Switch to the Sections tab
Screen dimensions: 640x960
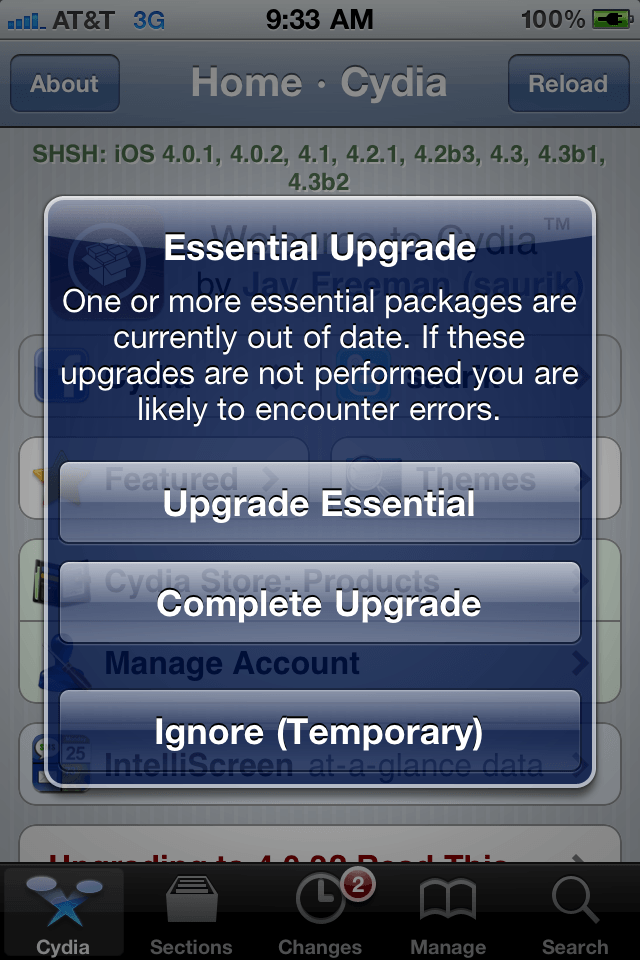pyautogui.click(x=191, y=914)
